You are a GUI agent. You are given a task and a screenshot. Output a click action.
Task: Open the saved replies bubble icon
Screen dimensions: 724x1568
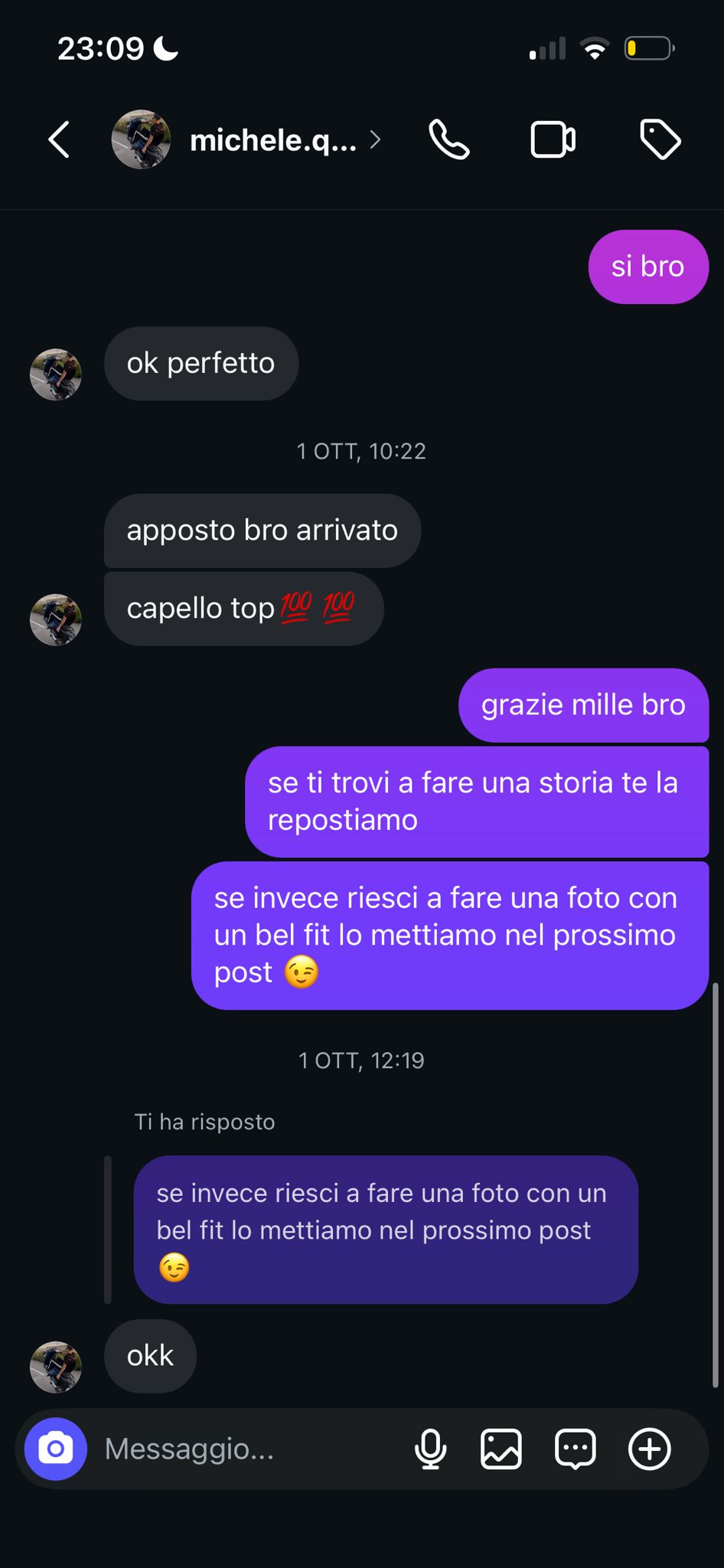pyautogui.click(x=575, y=1449)
